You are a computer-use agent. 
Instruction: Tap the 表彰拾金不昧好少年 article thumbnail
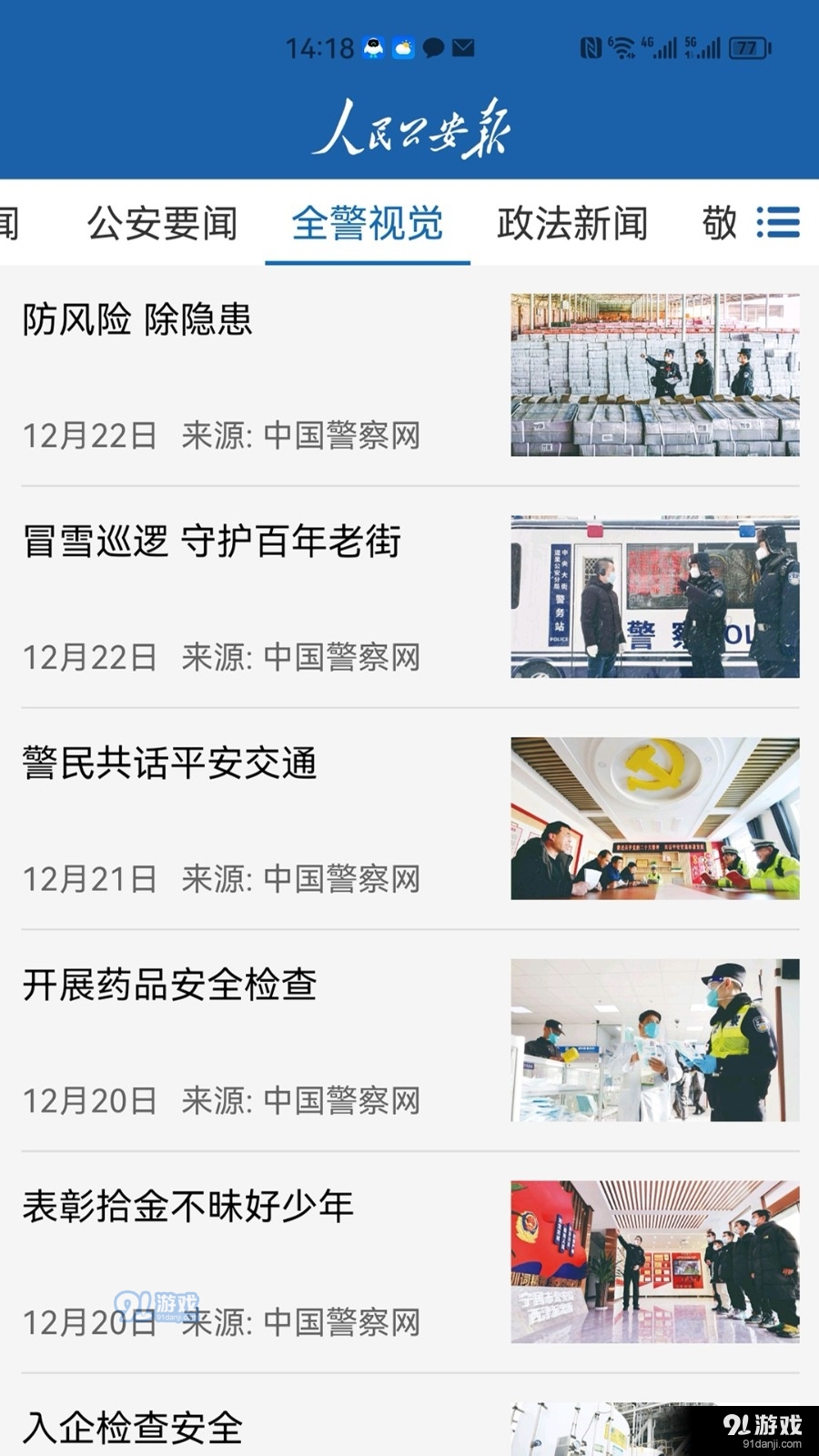click(x=654, y=1260)
